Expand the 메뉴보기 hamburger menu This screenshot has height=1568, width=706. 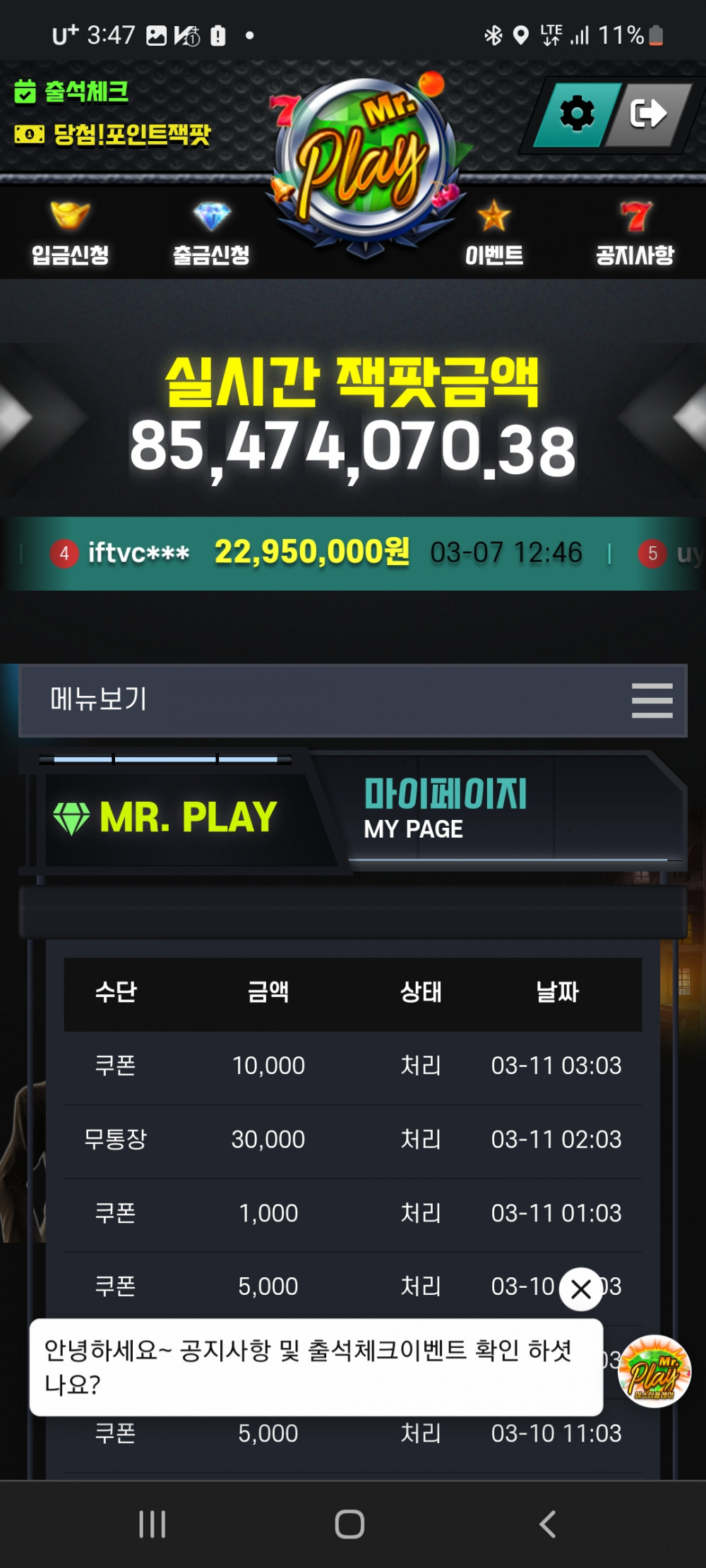coord(652,700)
